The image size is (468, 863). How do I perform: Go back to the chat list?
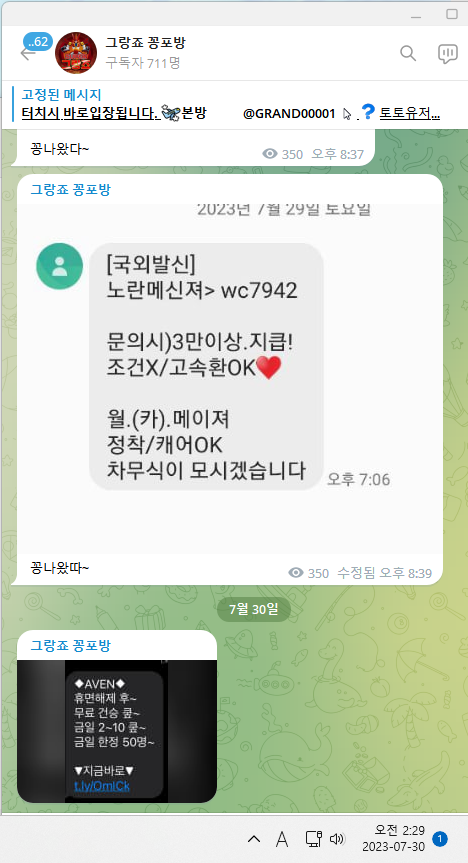tap(28, 53)
